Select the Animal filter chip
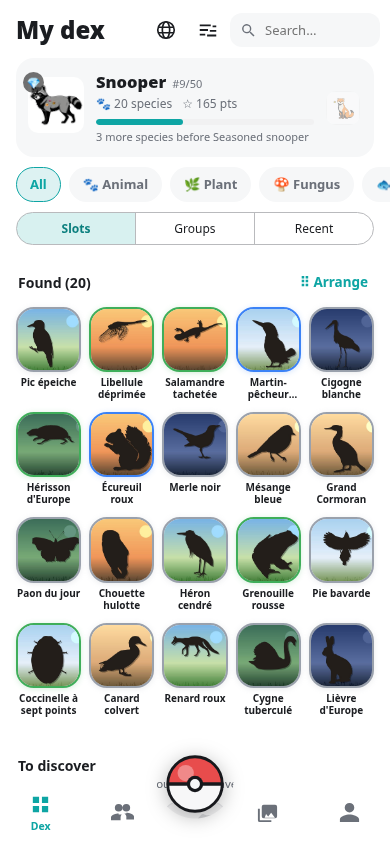This screenshot has height=844, width=390. click(115, 185)
